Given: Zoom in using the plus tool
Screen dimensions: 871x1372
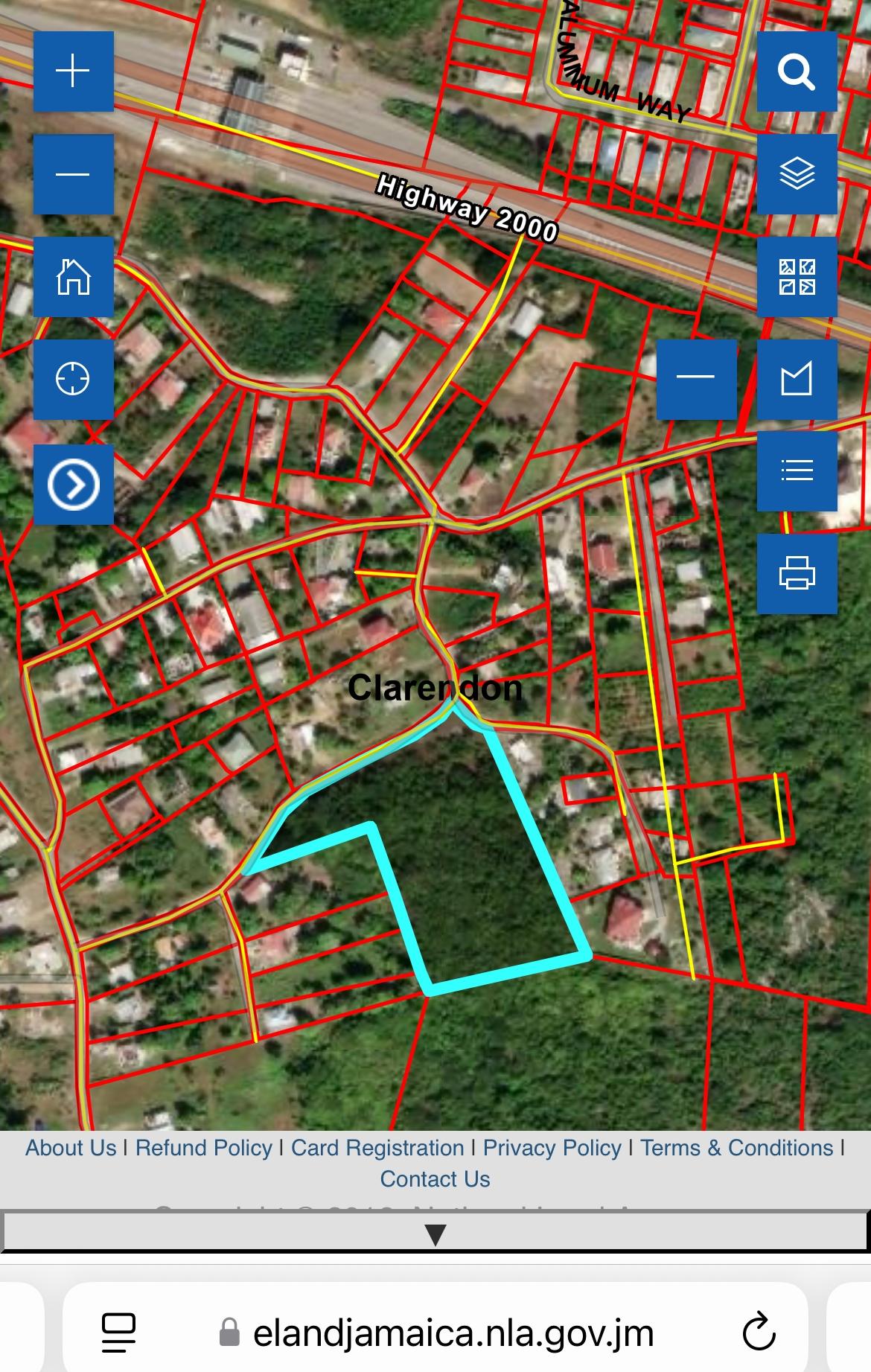Looking at the screenshot, I should pyautogui.click(x=72, y=71).
